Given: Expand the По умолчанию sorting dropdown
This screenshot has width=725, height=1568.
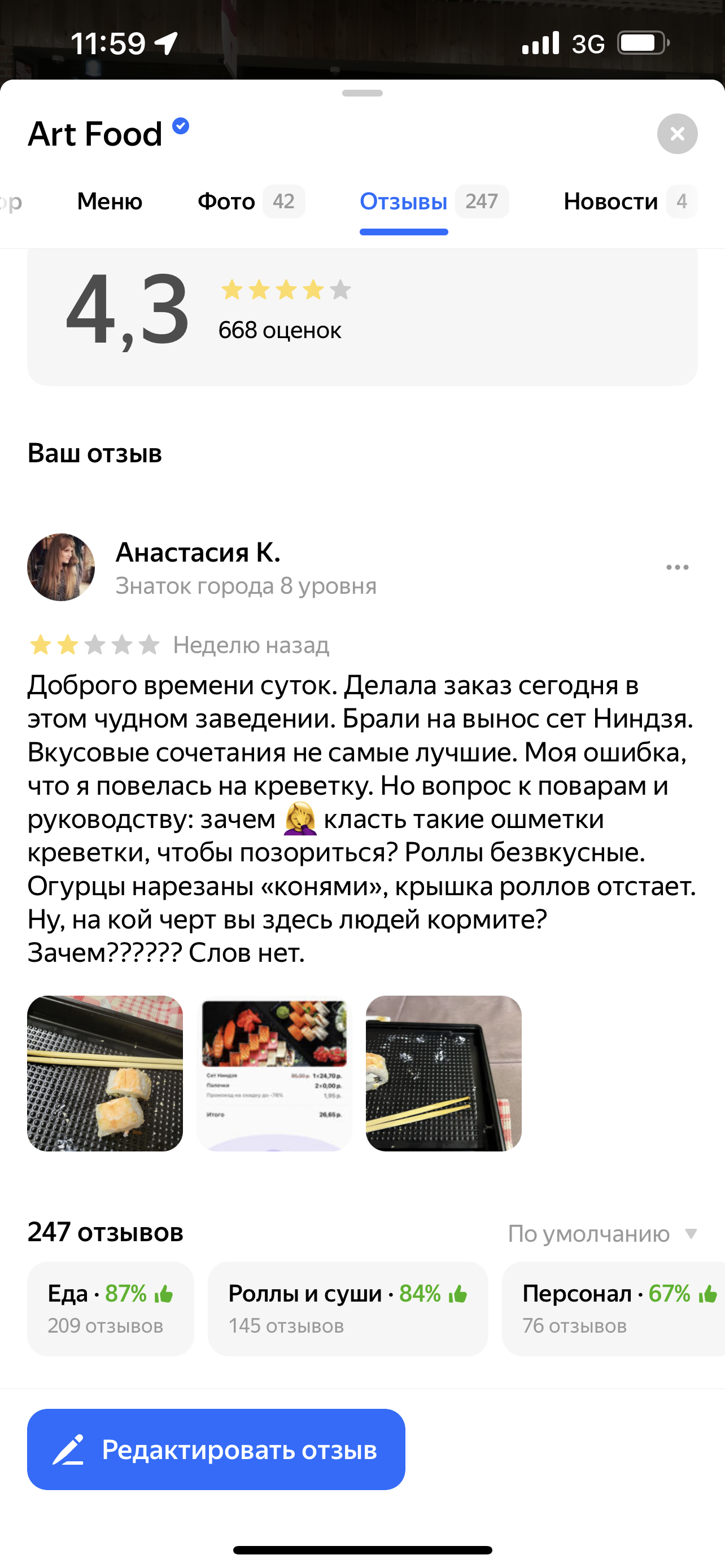Looking at the screenshot, I should click(x=602, y=1234).
